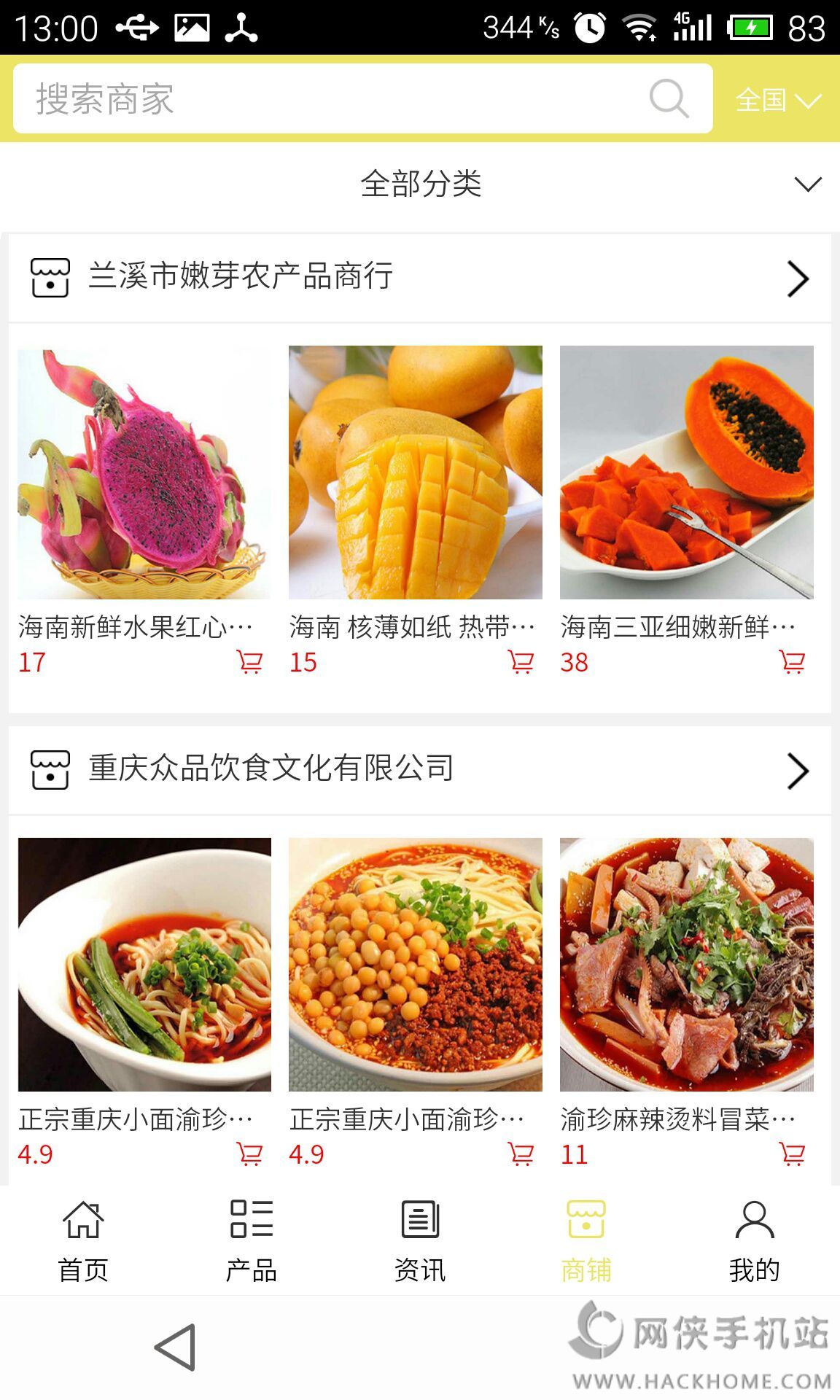Add the 38 yuan papaya to cart
The width and height of the screenshot is (840, 1400).
[792, 662]
